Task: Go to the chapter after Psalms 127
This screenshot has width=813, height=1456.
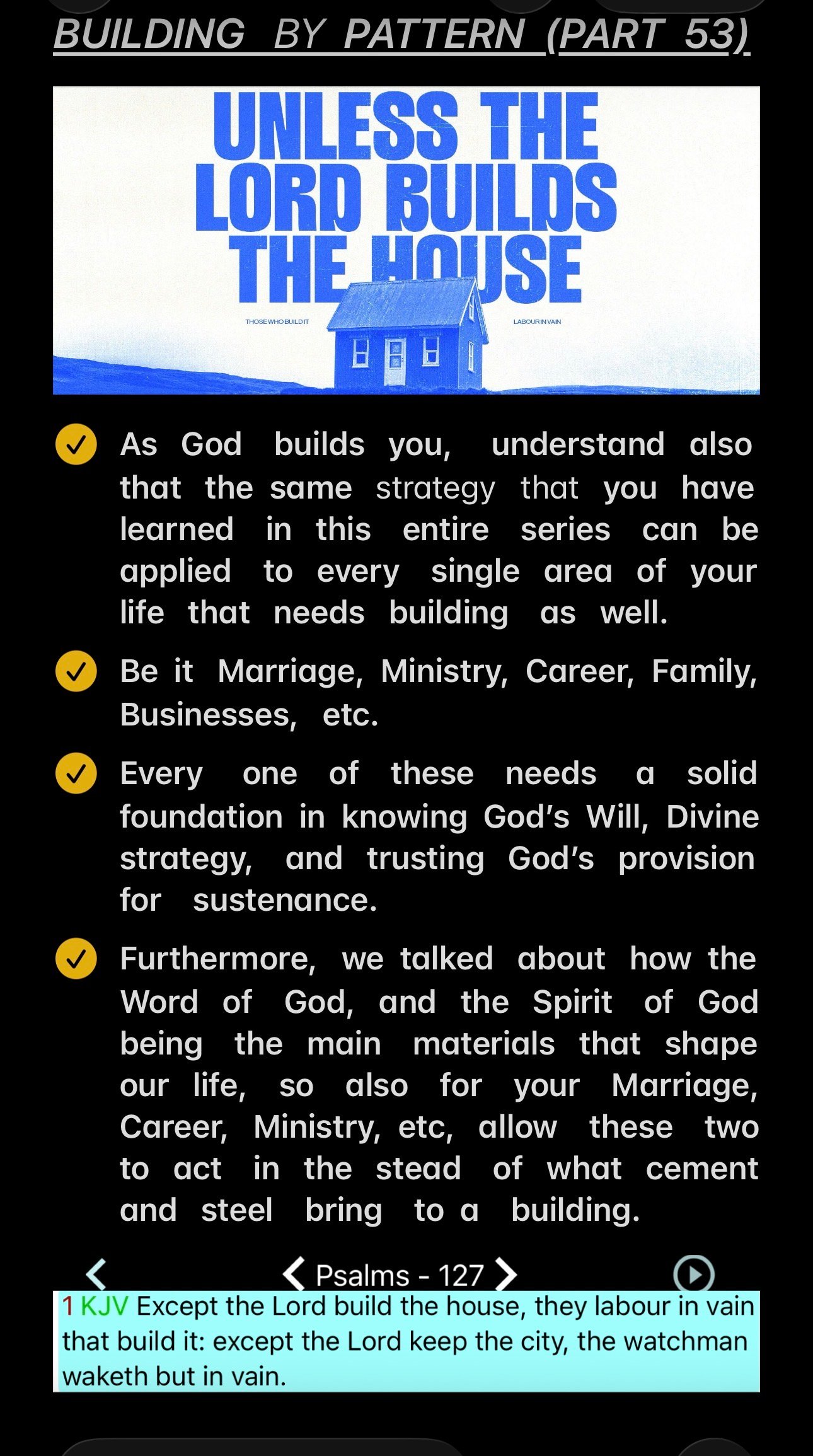Action: pos(505,1274)
